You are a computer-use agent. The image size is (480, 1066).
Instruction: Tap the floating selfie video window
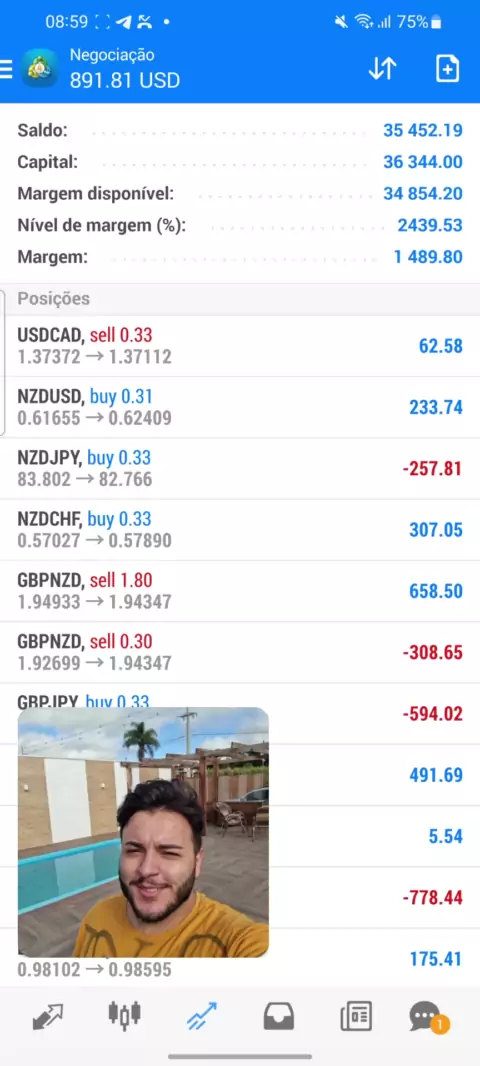click(x=143, y=832)
